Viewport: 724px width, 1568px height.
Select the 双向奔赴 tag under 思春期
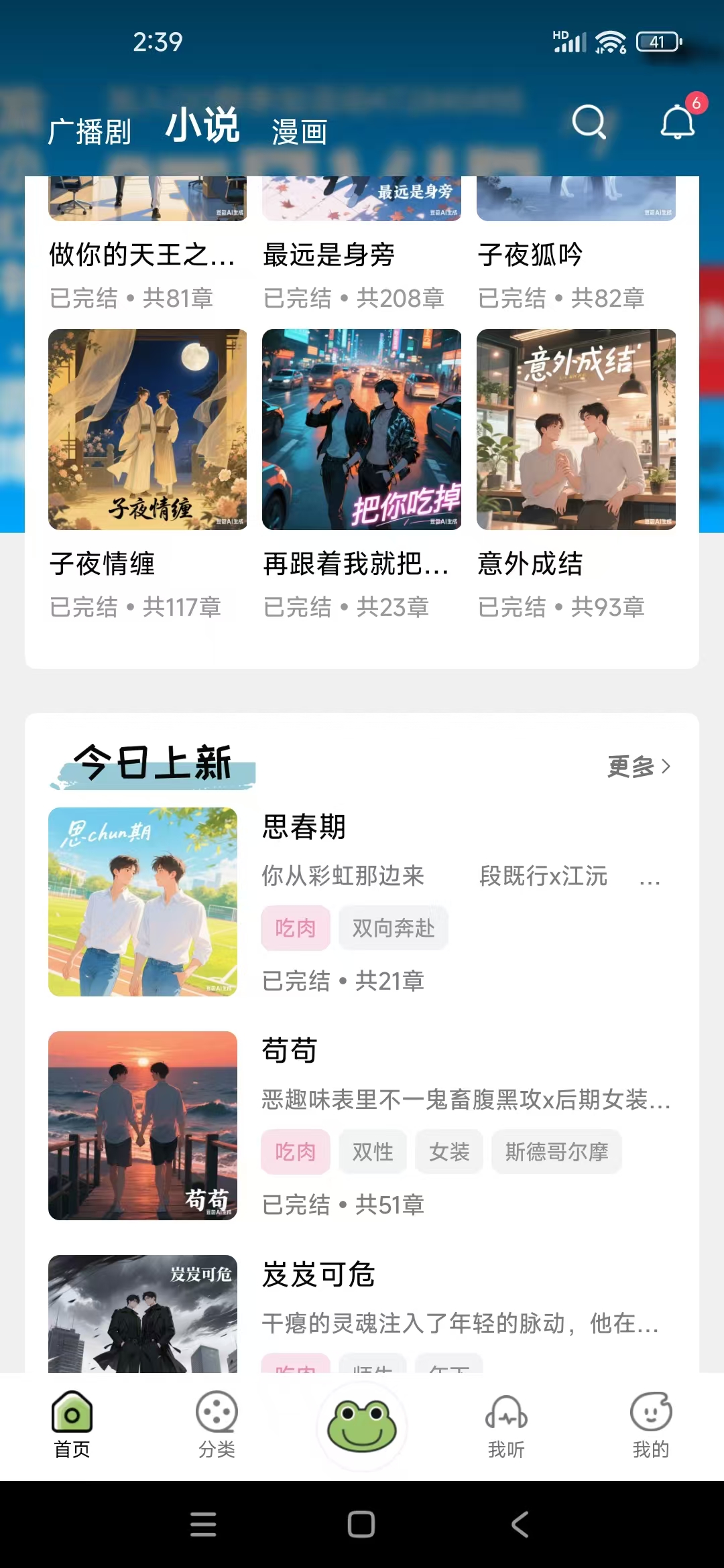(393, 928)
